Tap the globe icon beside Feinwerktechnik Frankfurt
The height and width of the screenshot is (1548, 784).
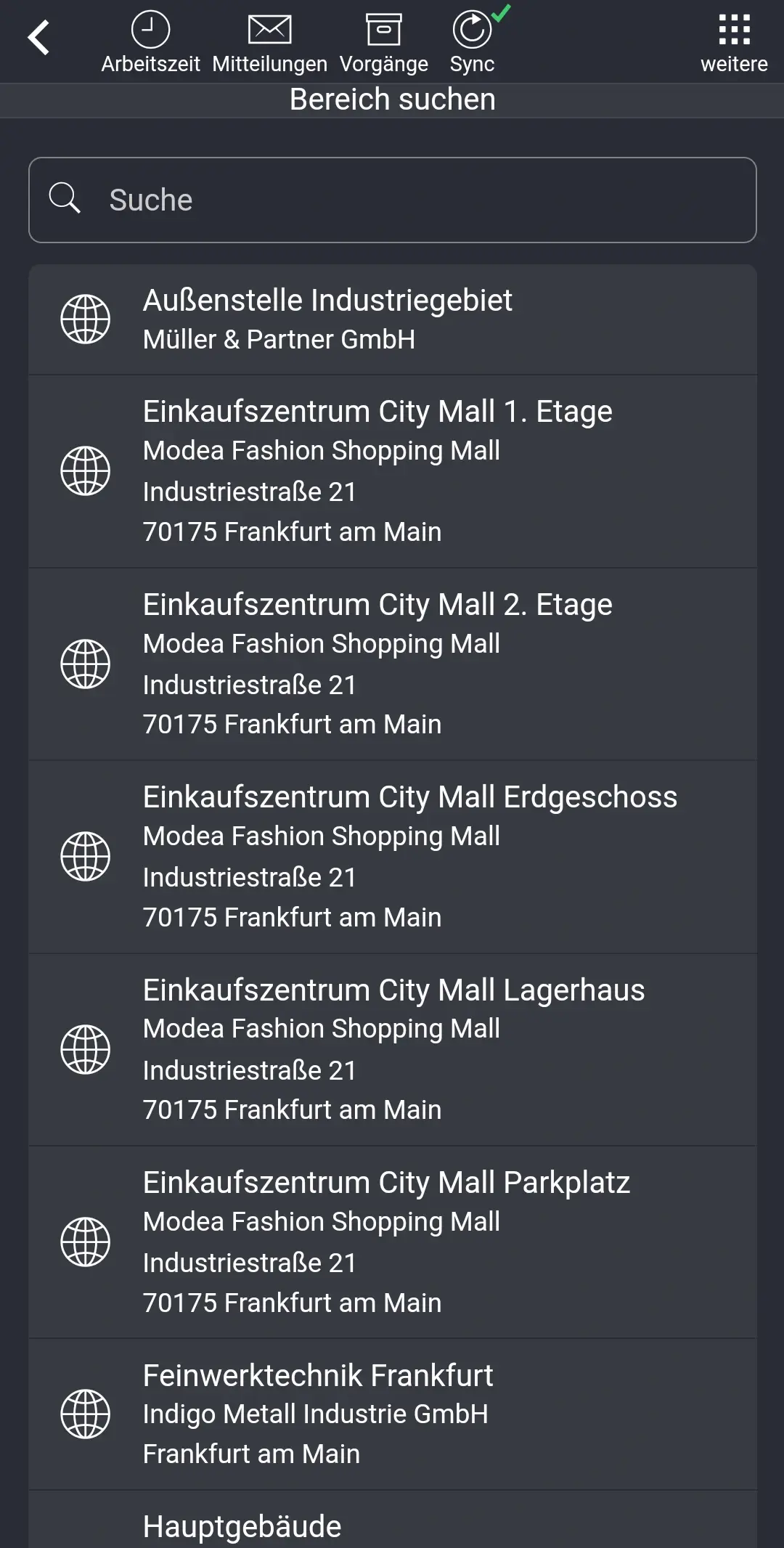click(85, 1413)
